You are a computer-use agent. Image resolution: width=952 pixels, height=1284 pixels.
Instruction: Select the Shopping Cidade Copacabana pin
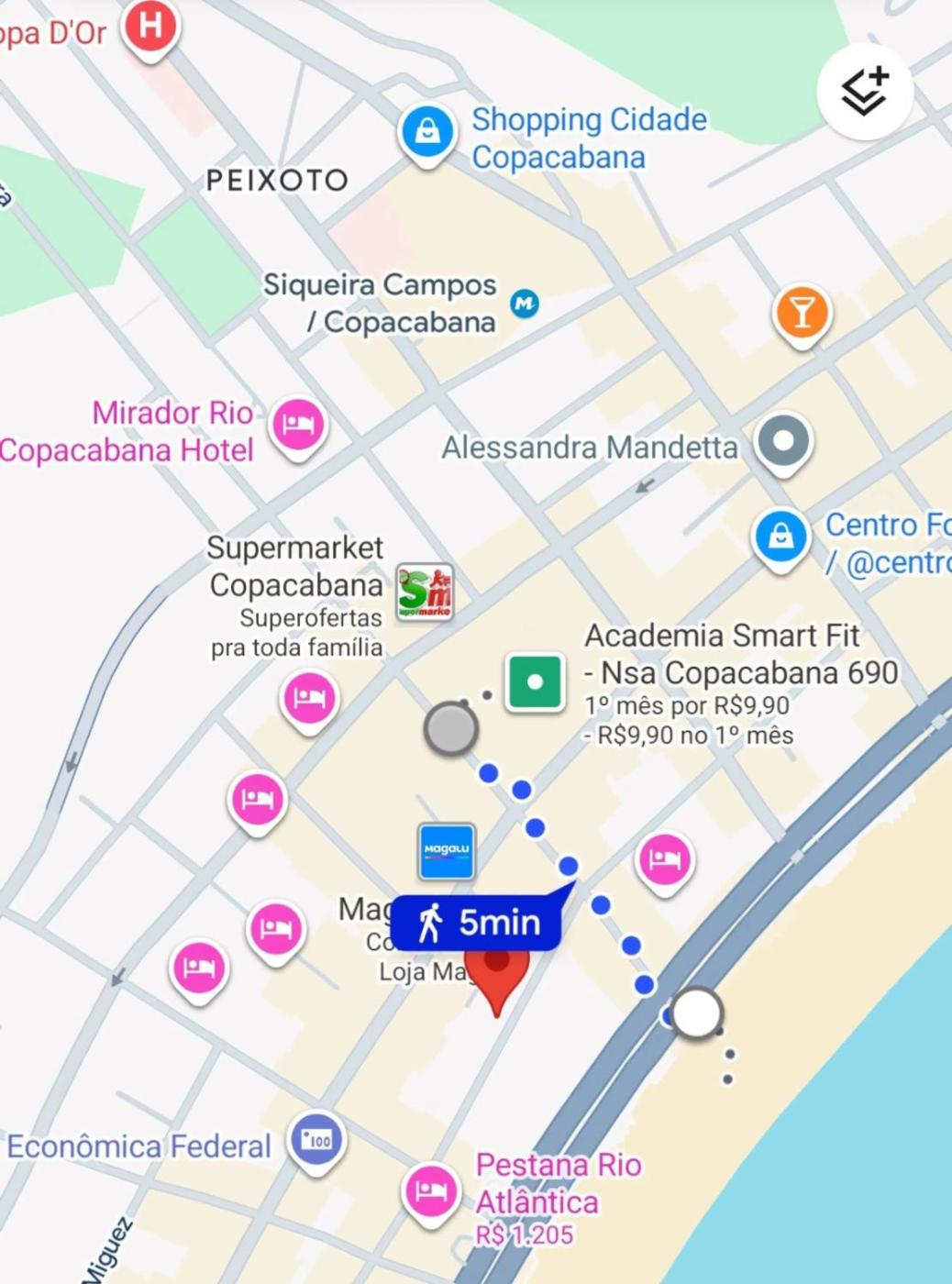tap(427, 133)
